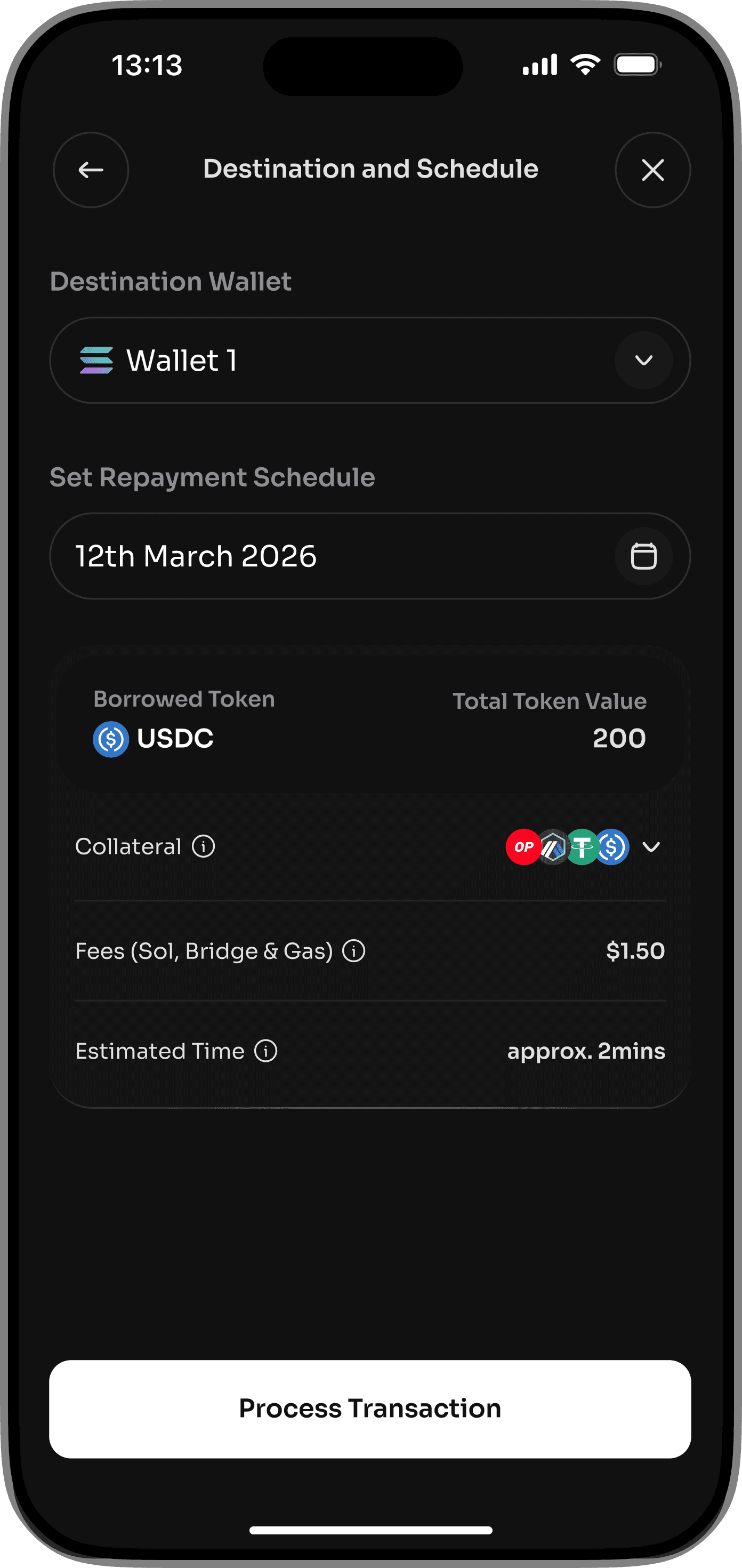Image resolution: width=742 pixels, height=1568 pixels.
Task: Expand the Collateral tokens list
Action: (x=651, y=847)
